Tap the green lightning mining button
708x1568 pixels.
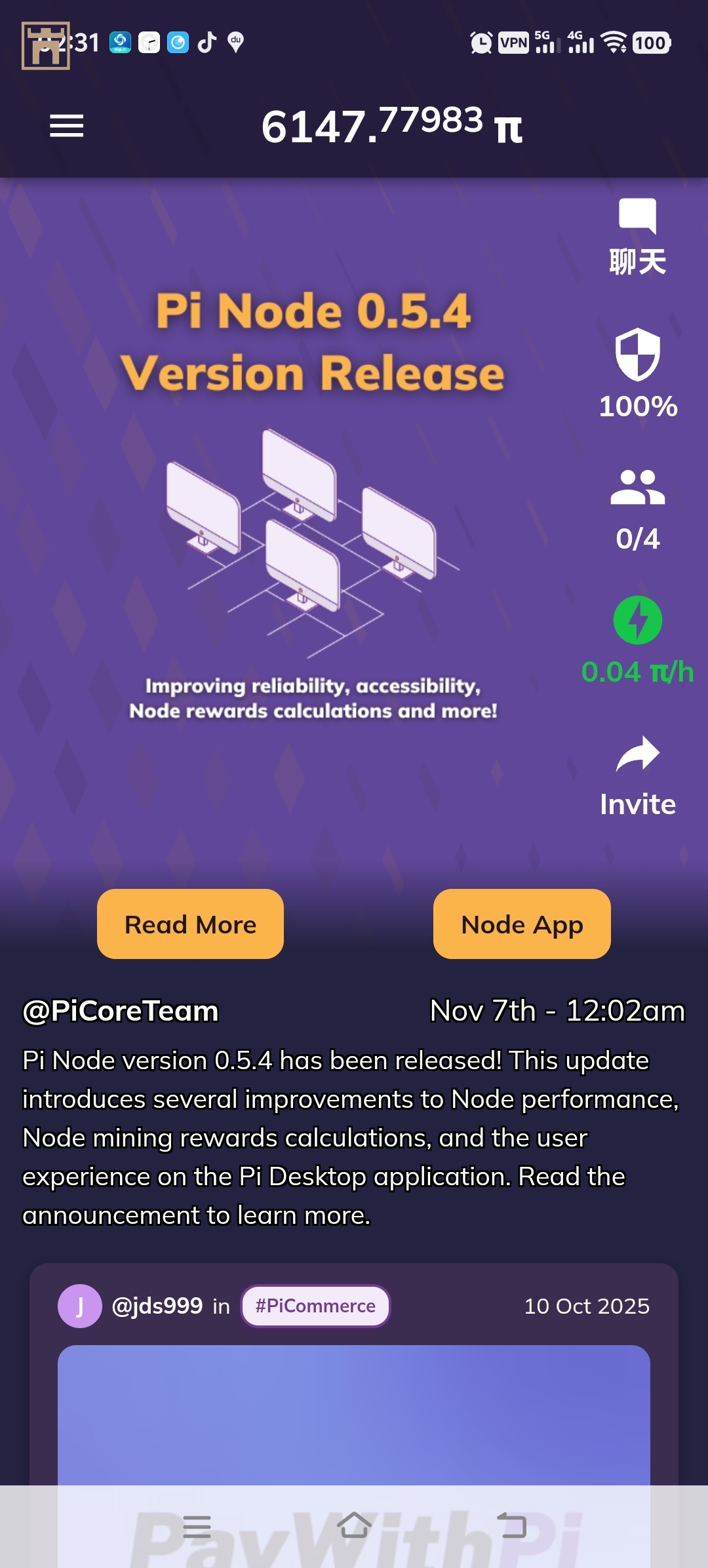click(637, 620)
